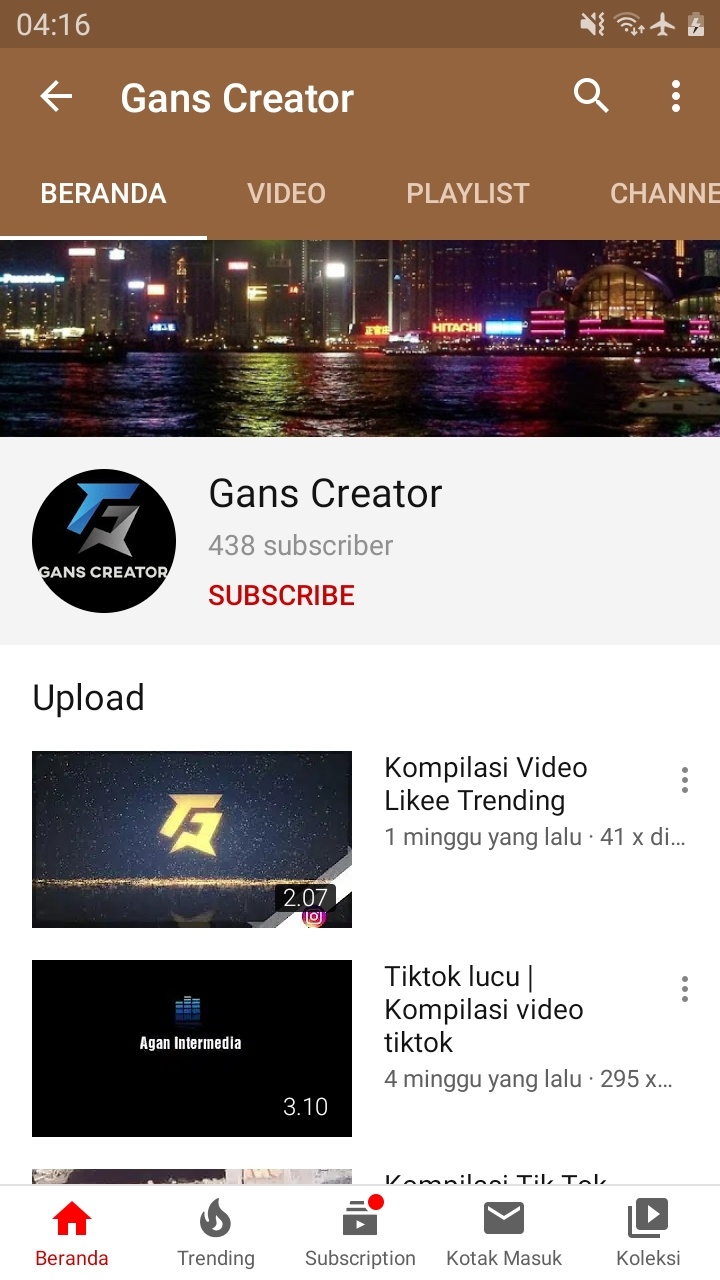
Task: Open the channel overflow menu (three dots)
Action: tap(675, 96)
